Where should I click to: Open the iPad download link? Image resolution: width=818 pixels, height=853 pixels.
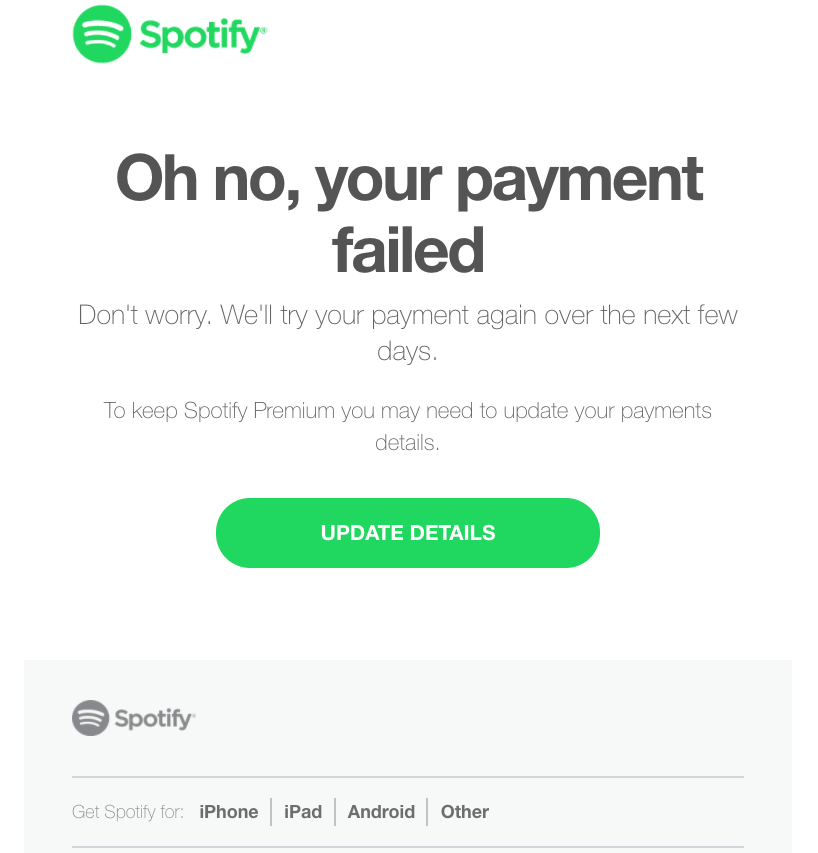303,812
